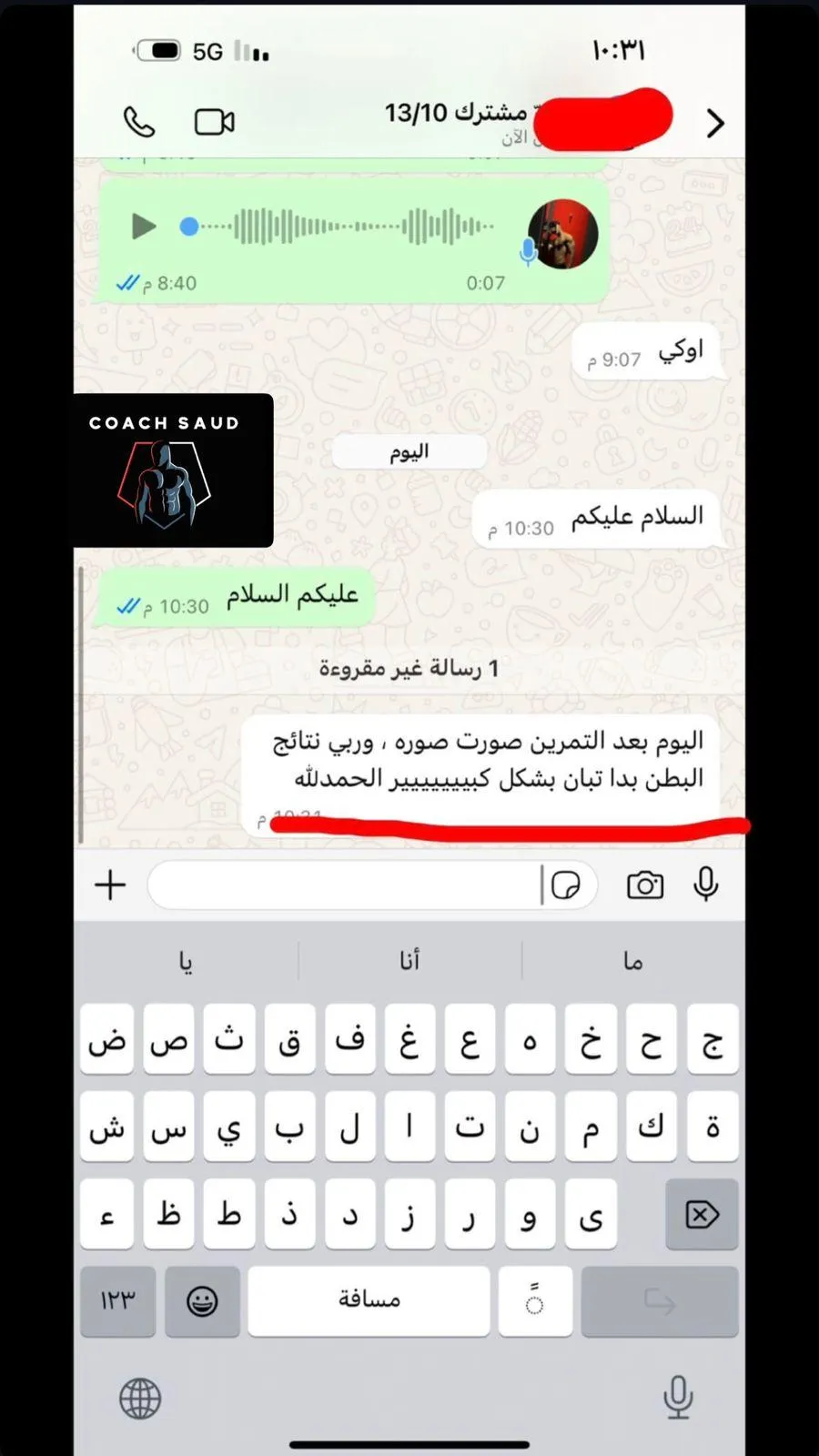Open the sticker picker in message field
819x1456 pixels.
click(566, 885)
